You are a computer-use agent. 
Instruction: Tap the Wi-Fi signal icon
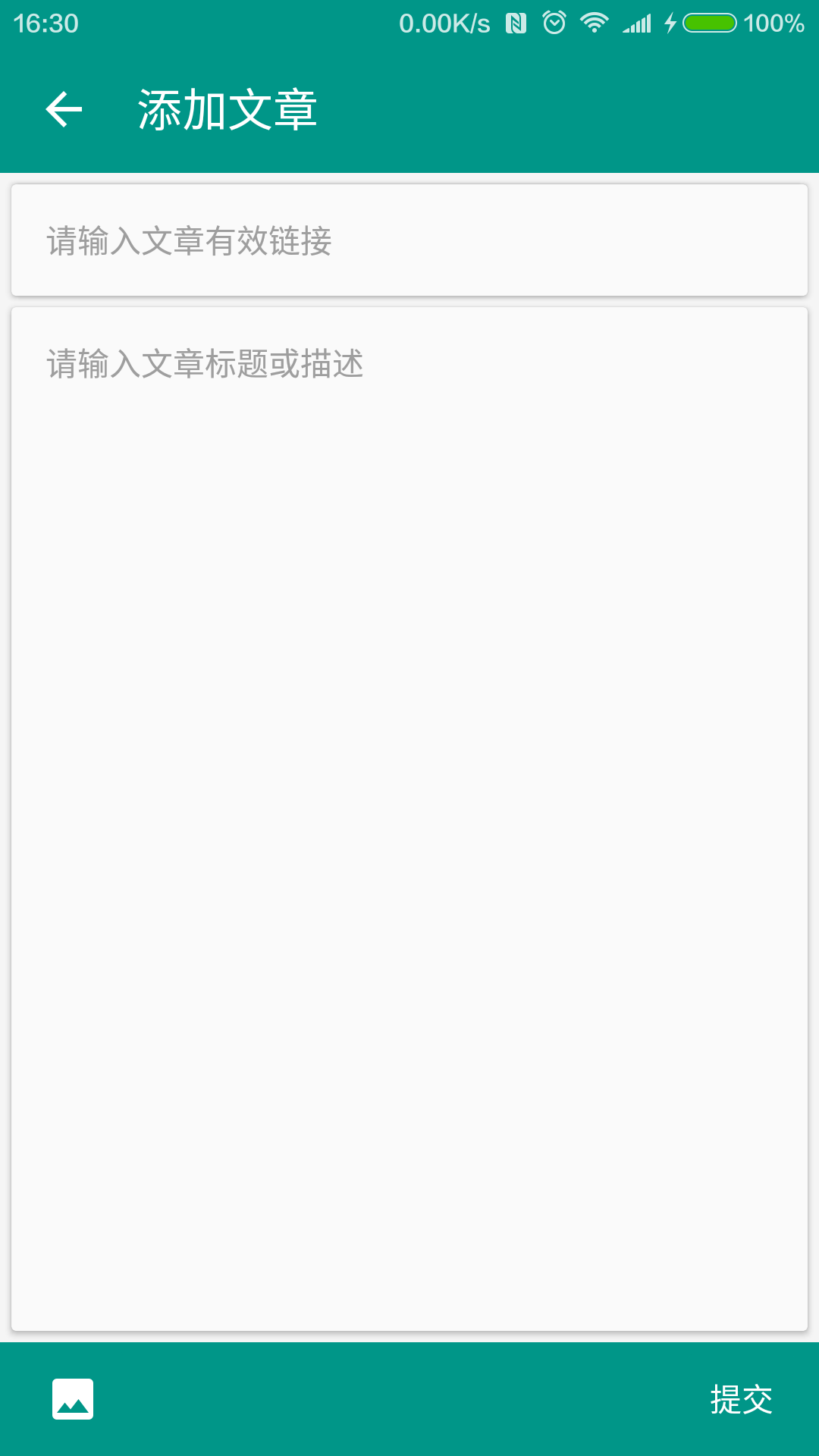coord(594,23)
